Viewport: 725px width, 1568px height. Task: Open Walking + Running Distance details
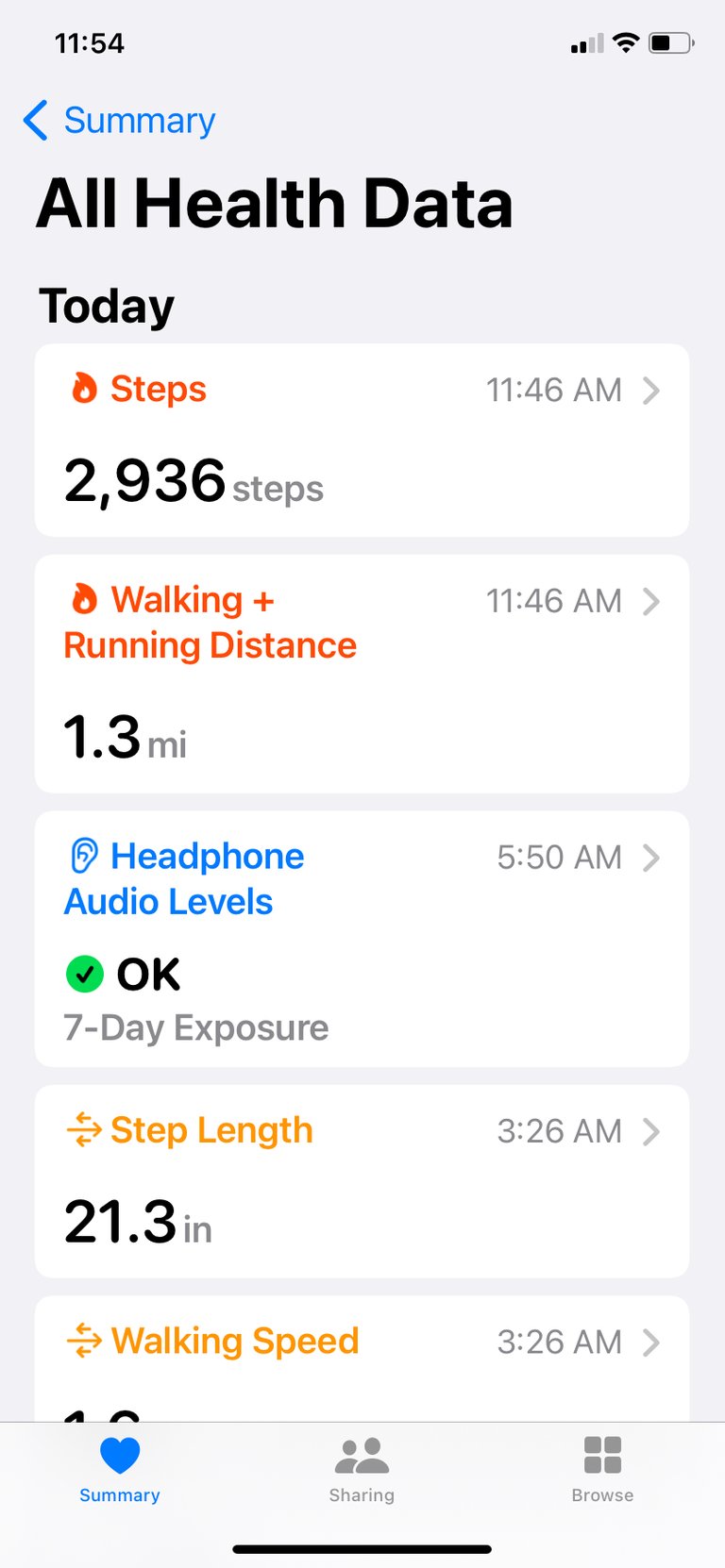[x=362, y=674]
